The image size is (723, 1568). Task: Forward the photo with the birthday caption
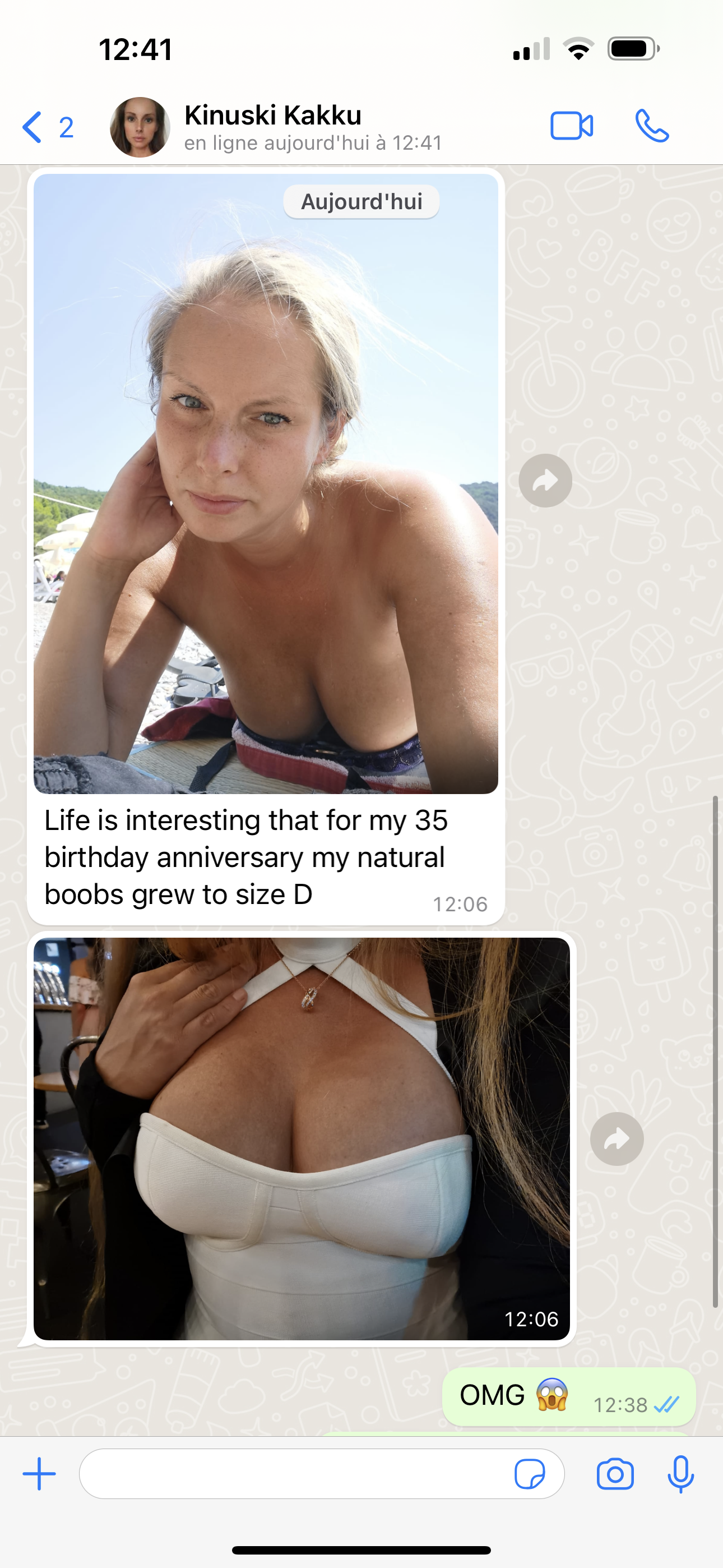[x=545, y=481]
